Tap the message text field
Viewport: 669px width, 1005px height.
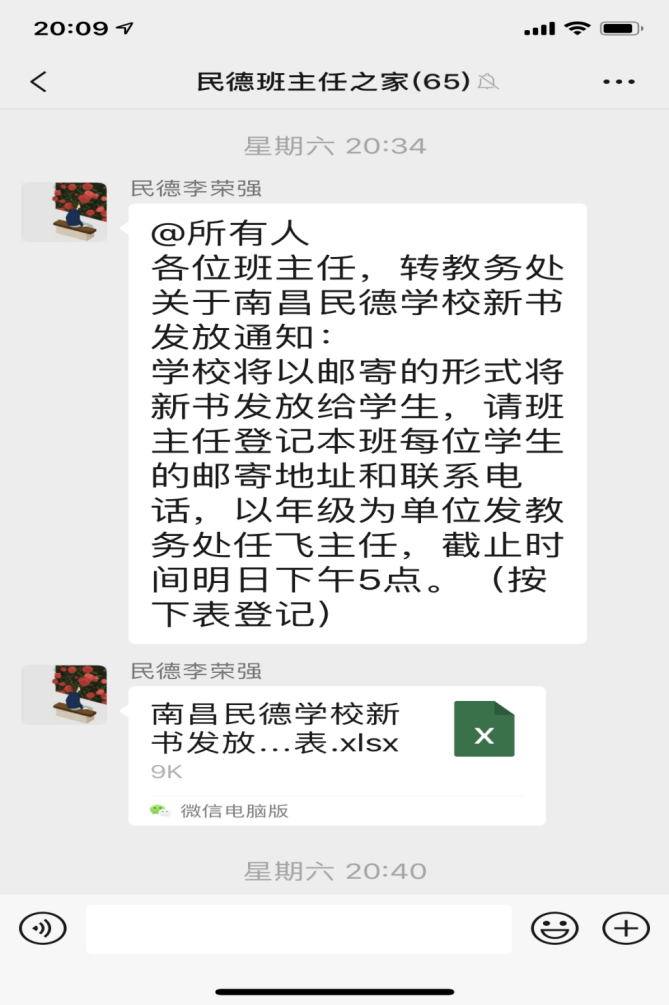click(x=298, y=929)
